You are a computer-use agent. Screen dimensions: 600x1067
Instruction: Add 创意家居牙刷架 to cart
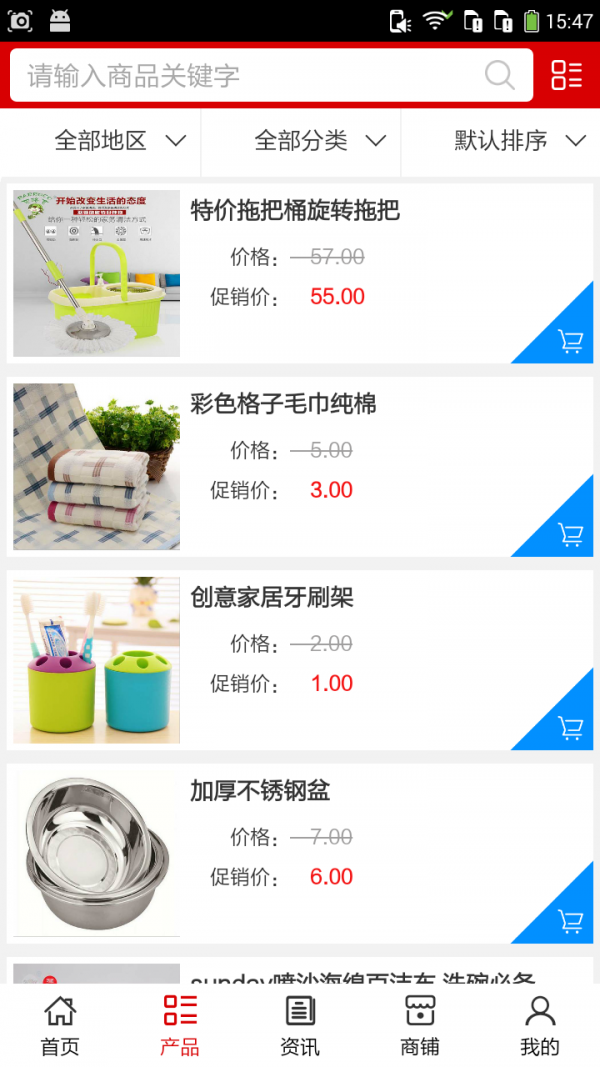tap(570, 728)
